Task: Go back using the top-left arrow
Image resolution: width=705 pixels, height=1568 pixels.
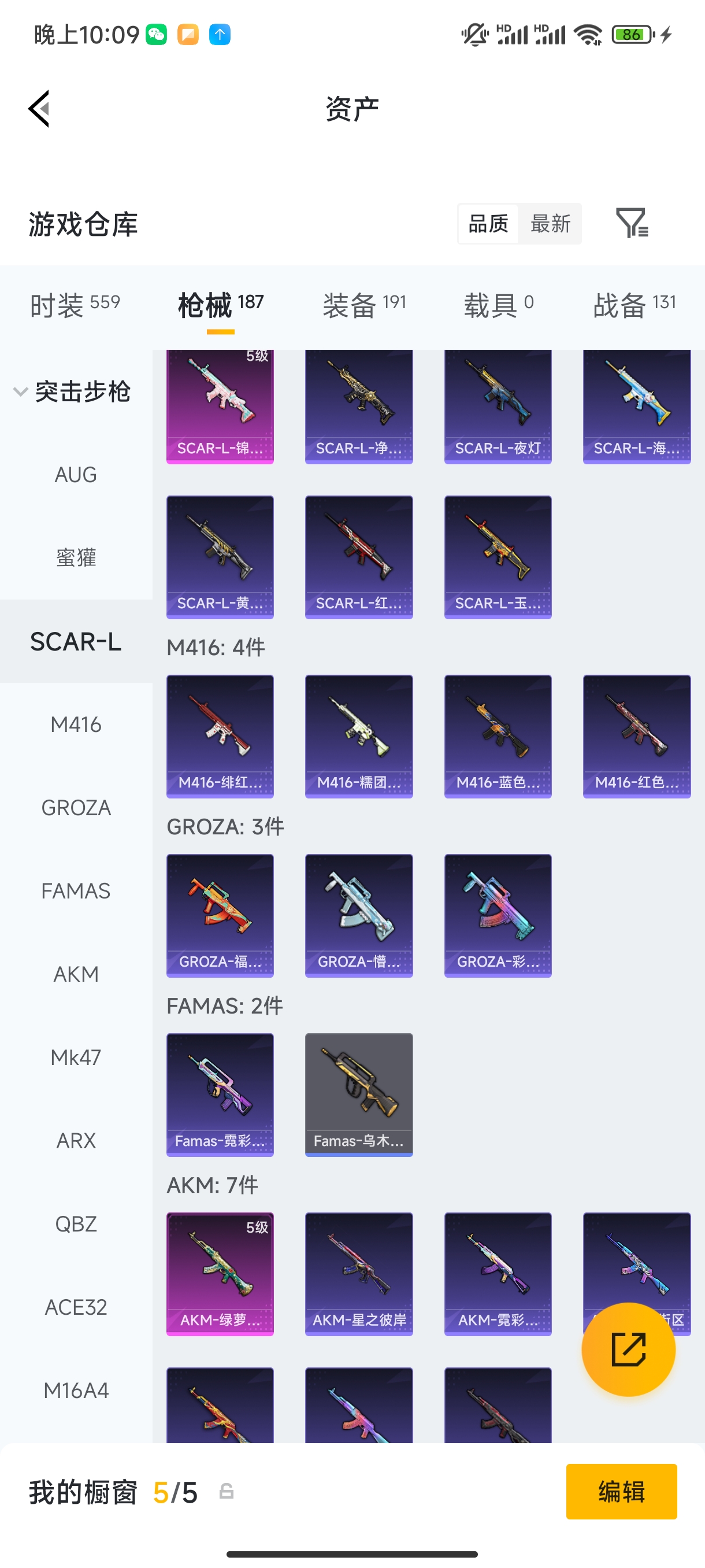Action: 39,109
